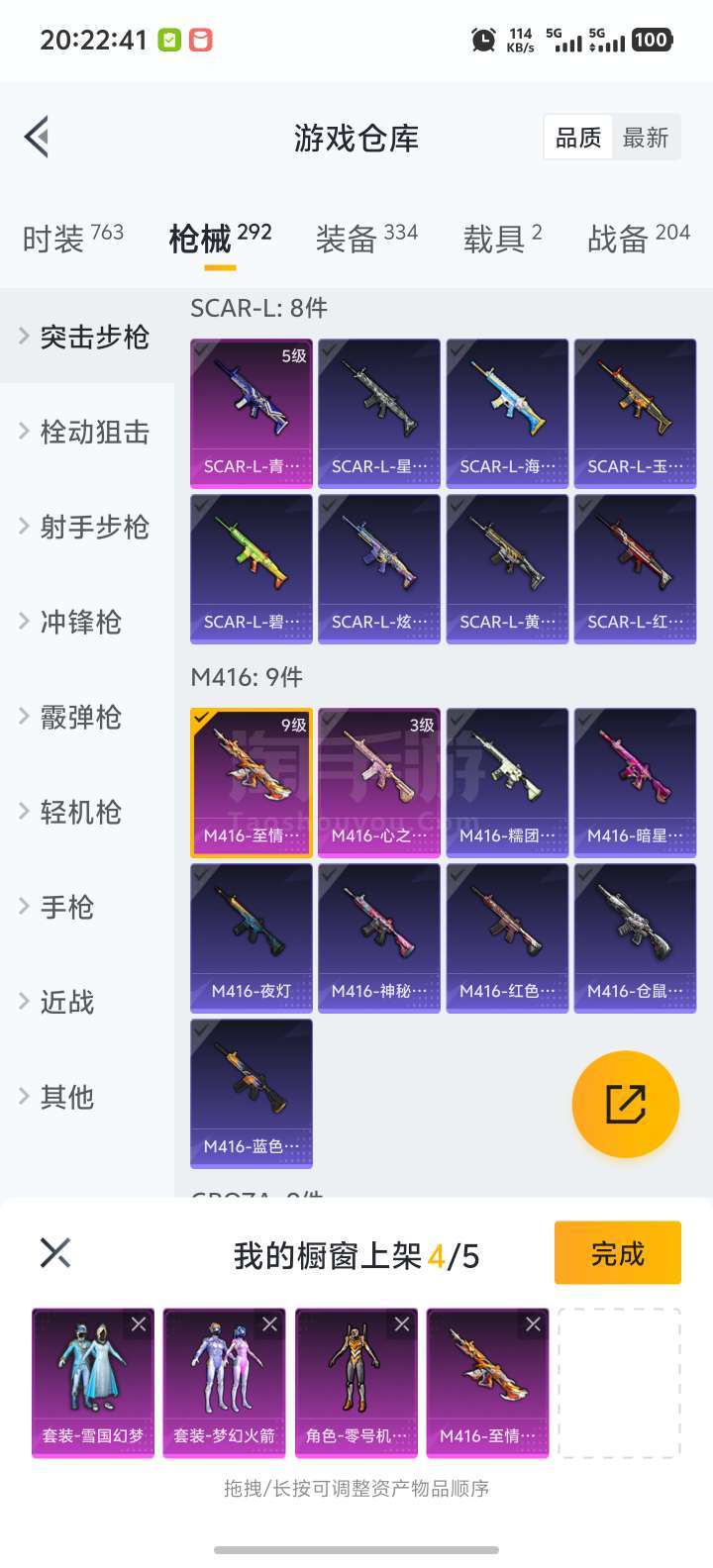Choose the M416-夜灯 skin
Viewport: 713px width, 1568px height.
(x=252, y=937)
